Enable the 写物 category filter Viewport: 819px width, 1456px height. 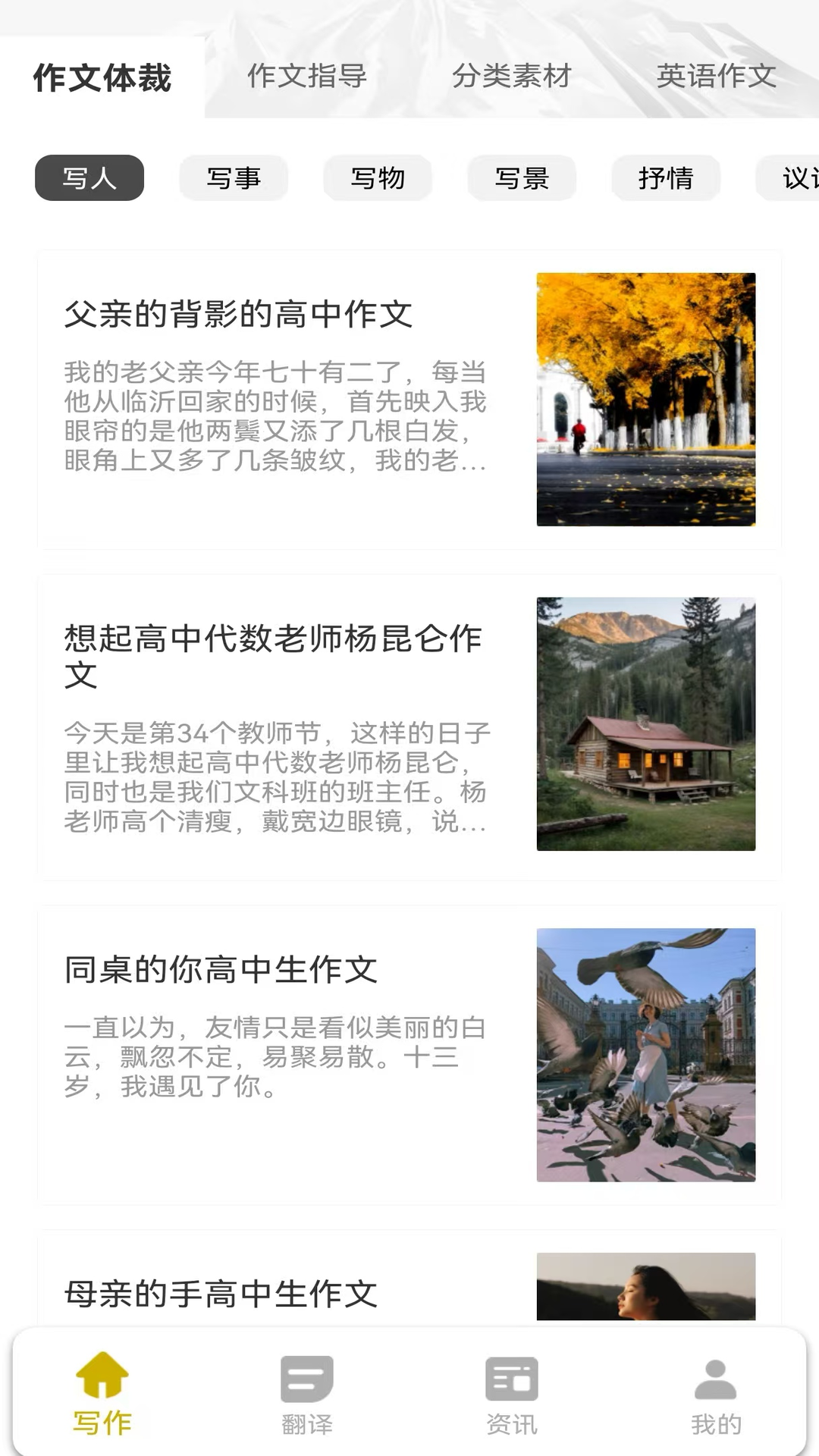pos(378,178)
